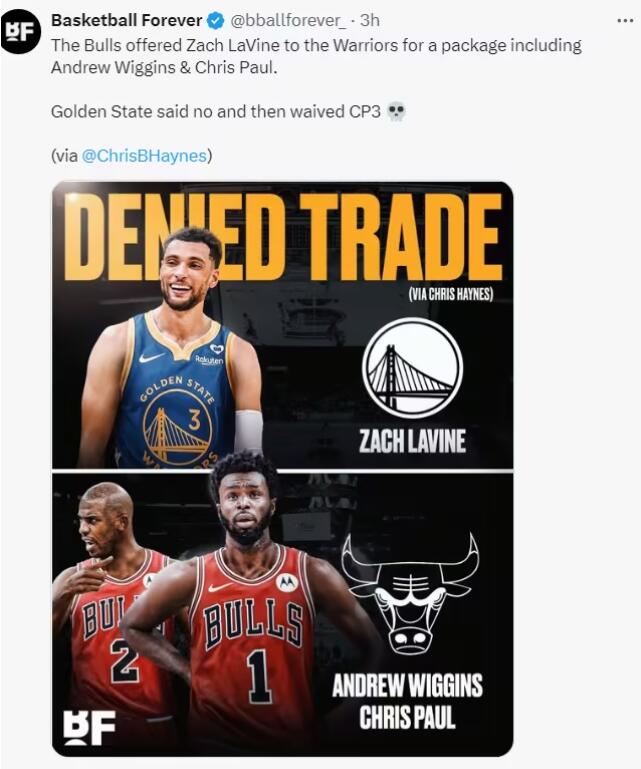Open the @bballforever_ handle
Viewport: 641px width, 769px height.
pyautogui.click(x=291, y=20)
